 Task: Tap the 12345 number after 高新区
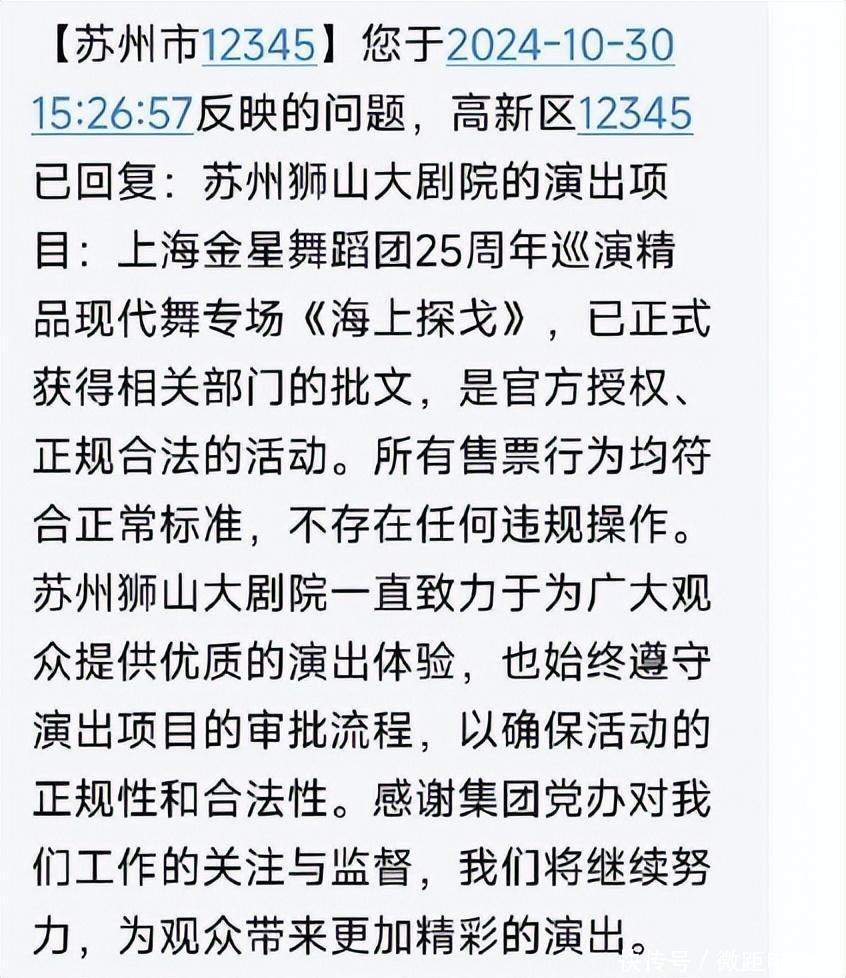point(634,115)
